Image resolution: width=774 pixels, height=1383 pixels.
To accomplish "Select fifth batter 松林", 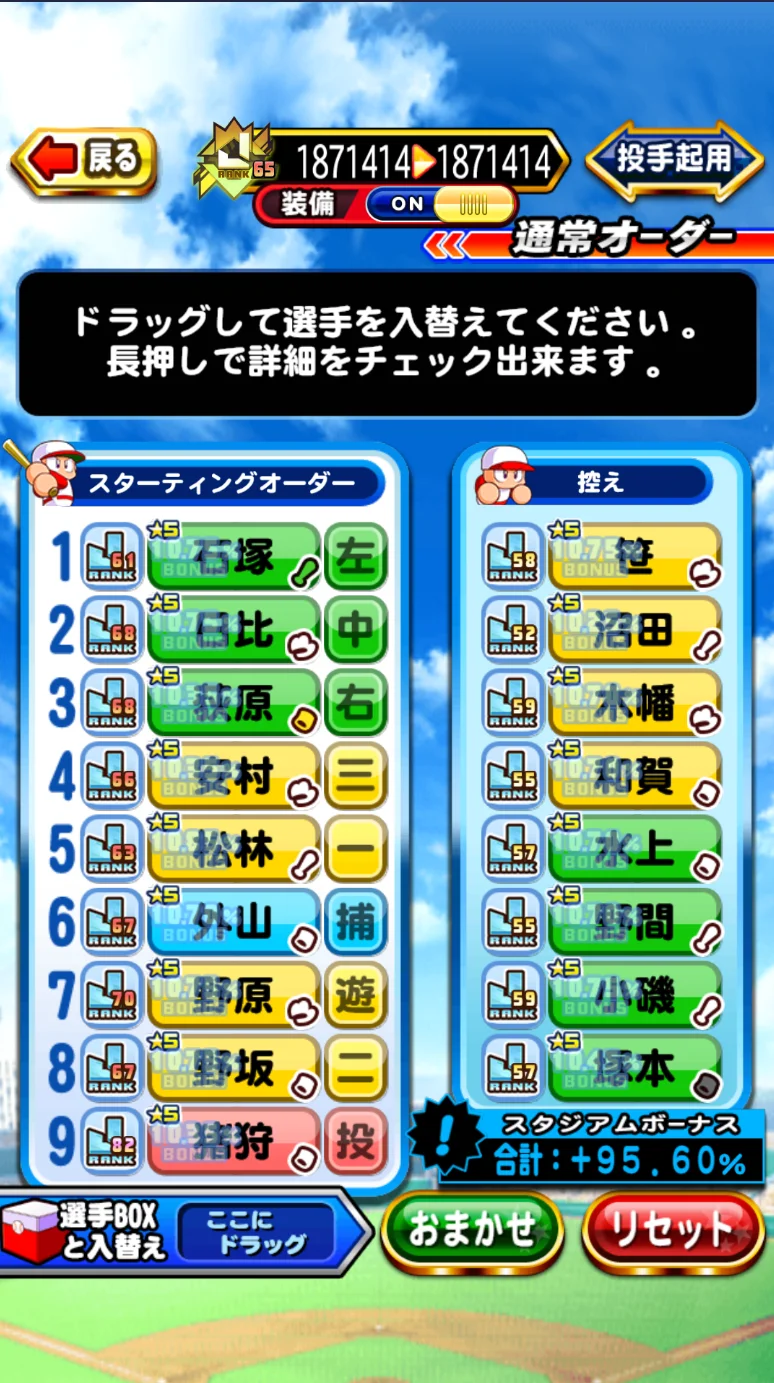I will [x=233, y=850].
